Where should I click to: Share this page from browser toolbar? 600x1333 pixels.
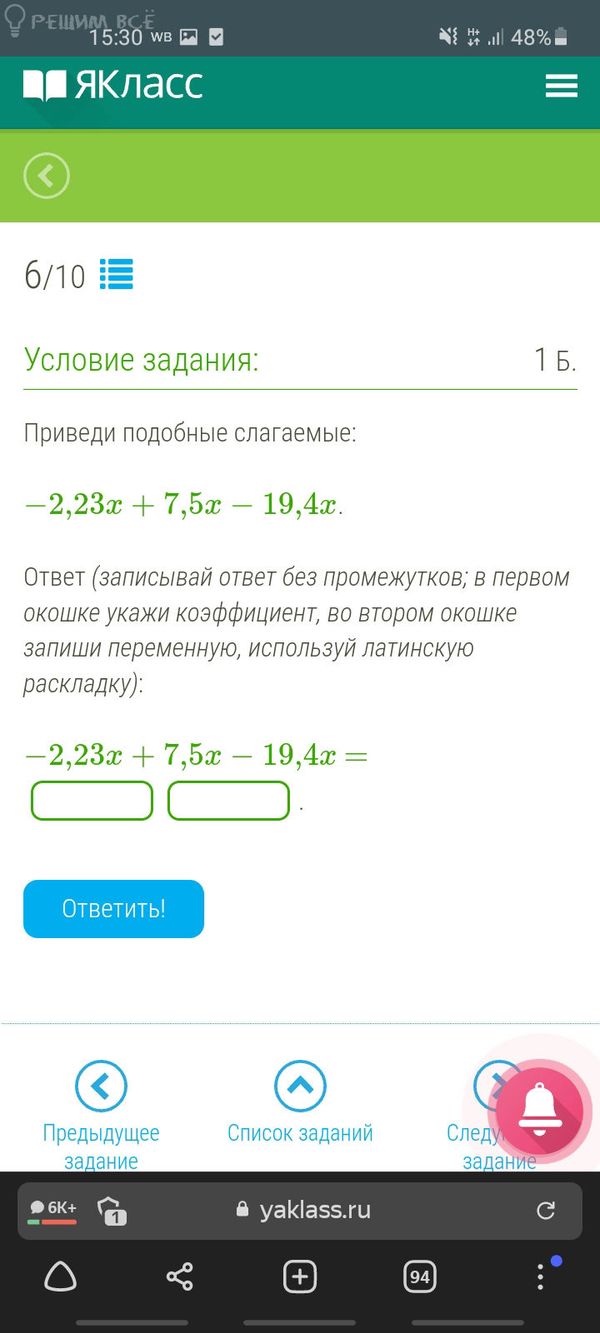(x=180, y=1277)
